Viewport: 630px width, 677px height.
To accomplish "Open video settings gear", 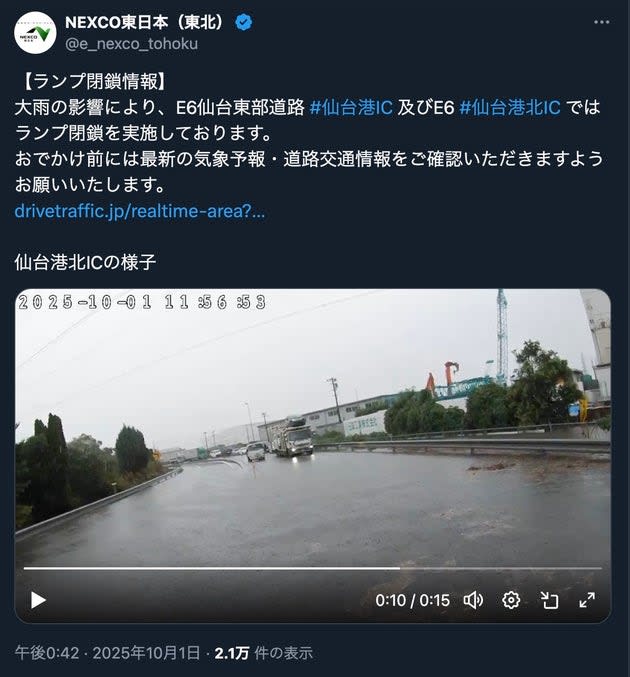I will click(x=511, y=600).
